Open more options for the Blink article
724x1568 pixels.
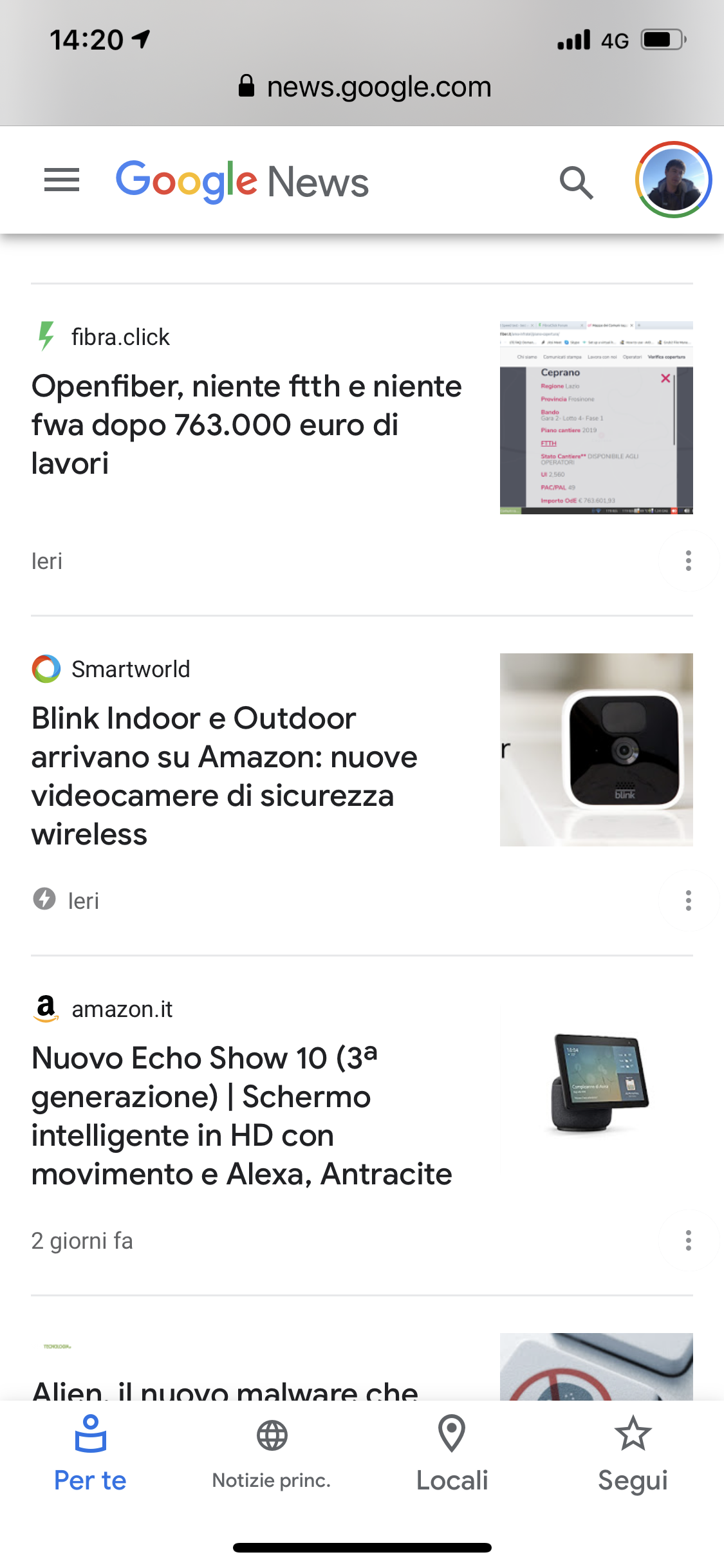click(x=688, y=901)
